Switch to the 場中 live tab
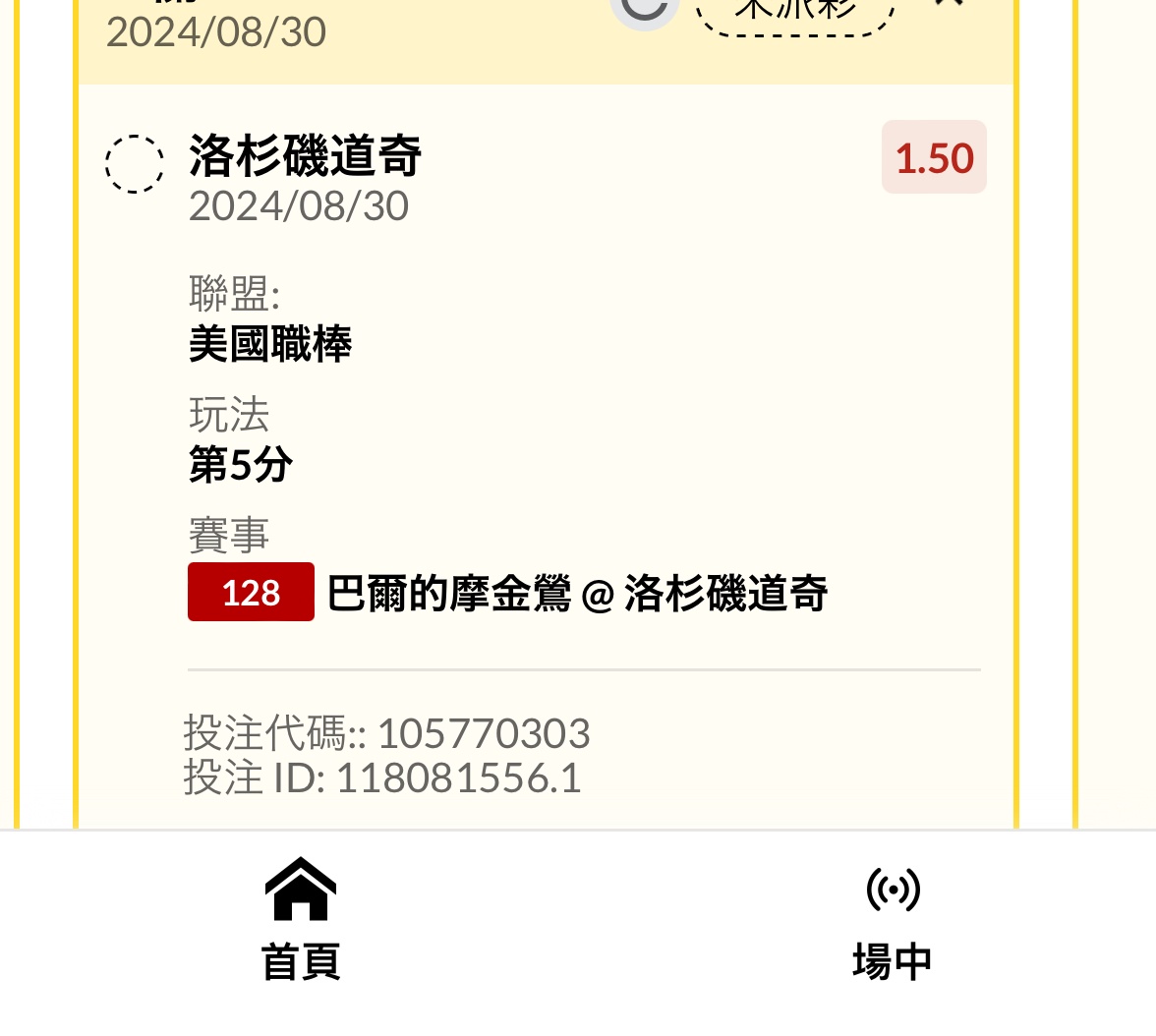This screenshot has width=1156, height=1036. [x=892, y=919]
